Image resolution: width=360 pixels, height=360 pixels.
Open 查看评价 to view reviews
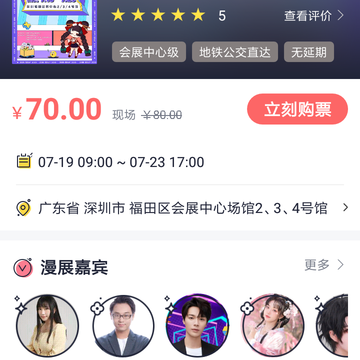[314, 16]
